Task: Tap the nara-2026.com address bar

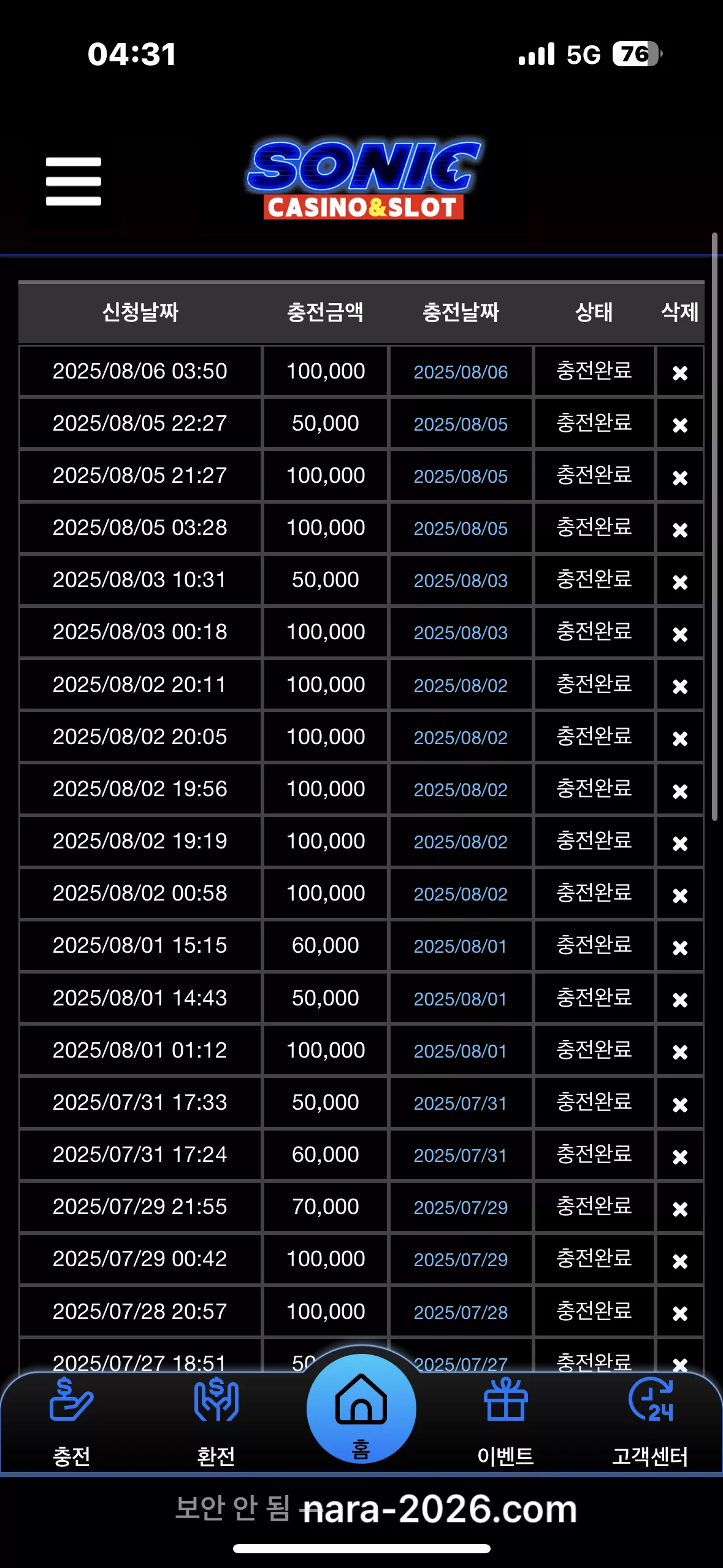Action: pos(376,1509)
